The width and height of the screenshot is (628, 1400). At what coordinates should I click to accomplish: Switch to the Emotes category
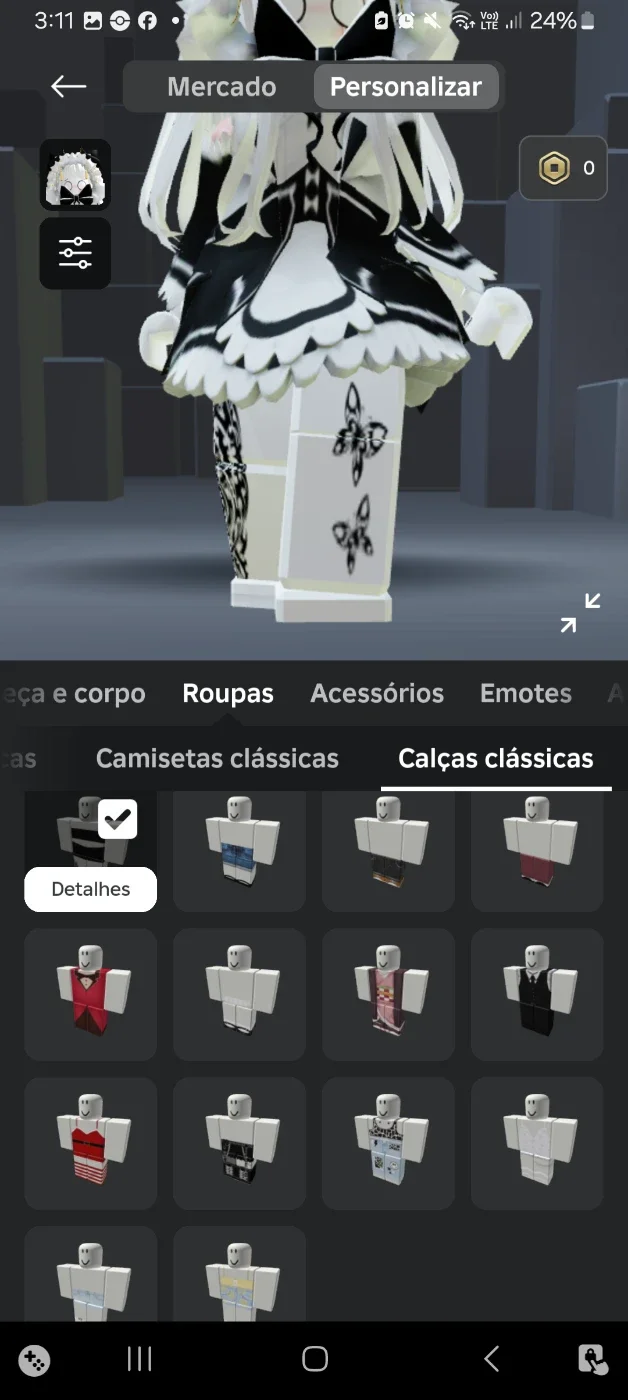point(526,694)
